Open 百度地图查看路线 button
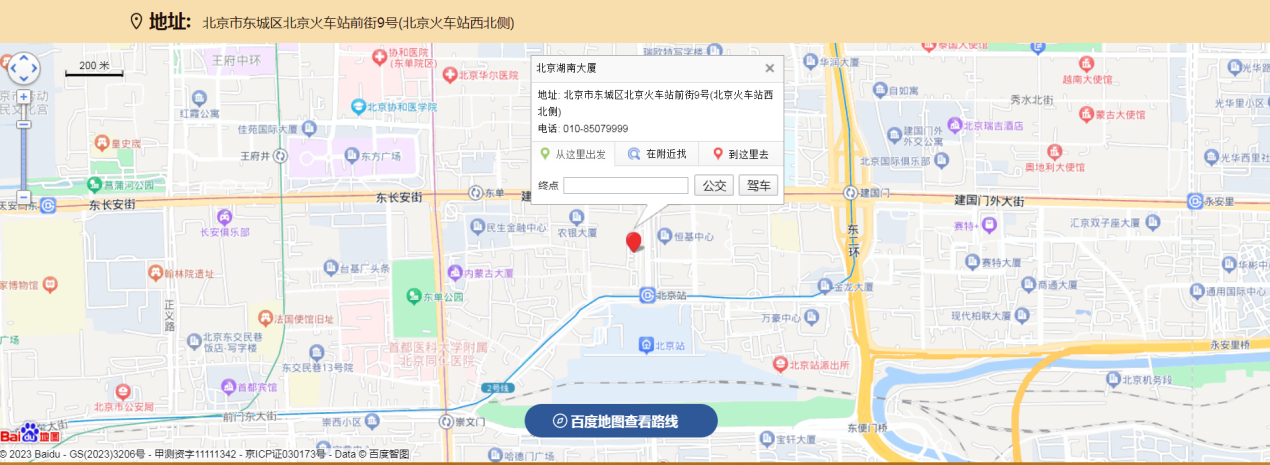This screenshot has height=465, width=1270. (x=621, y=421)
